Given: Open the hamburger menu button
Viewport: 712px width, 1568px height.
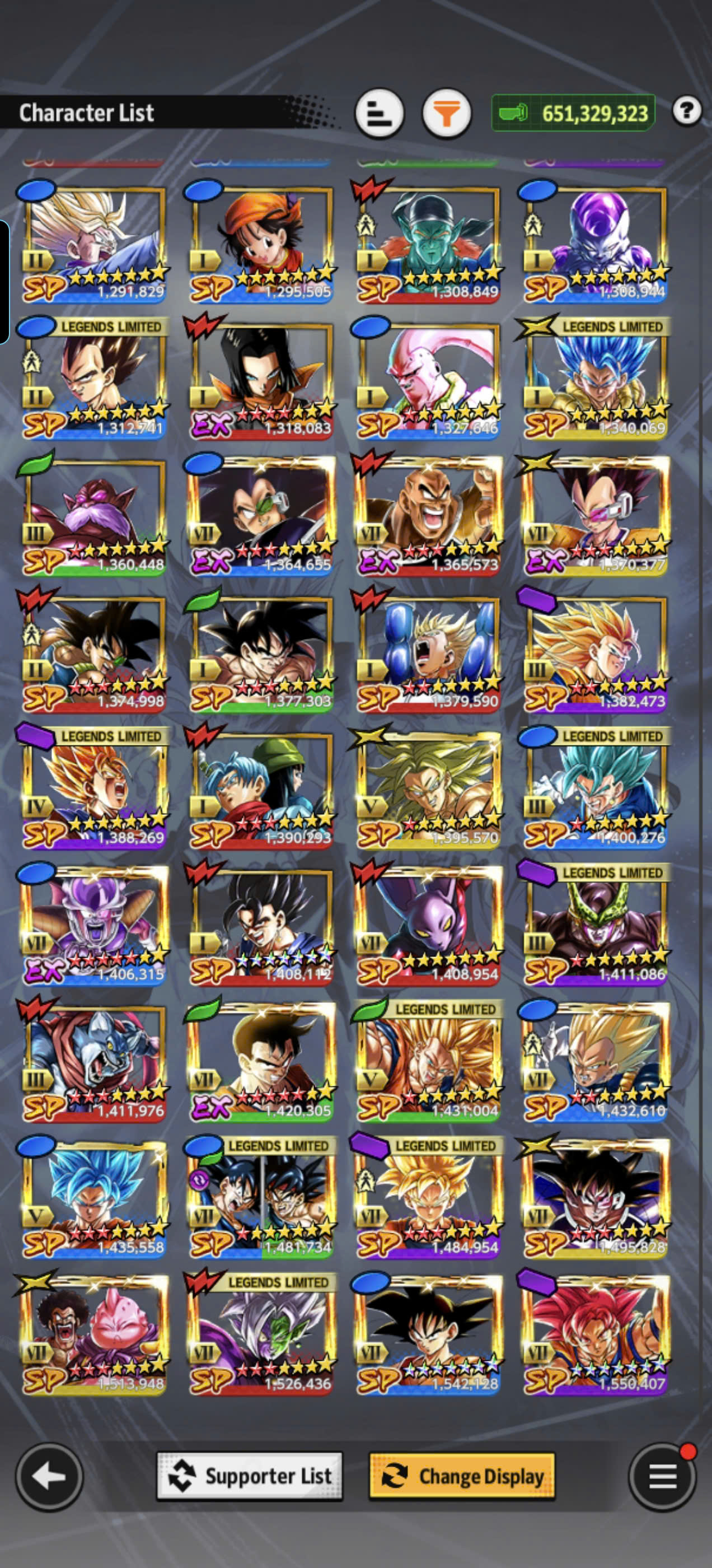Looking at the screenshot, I should point(663,1476).
